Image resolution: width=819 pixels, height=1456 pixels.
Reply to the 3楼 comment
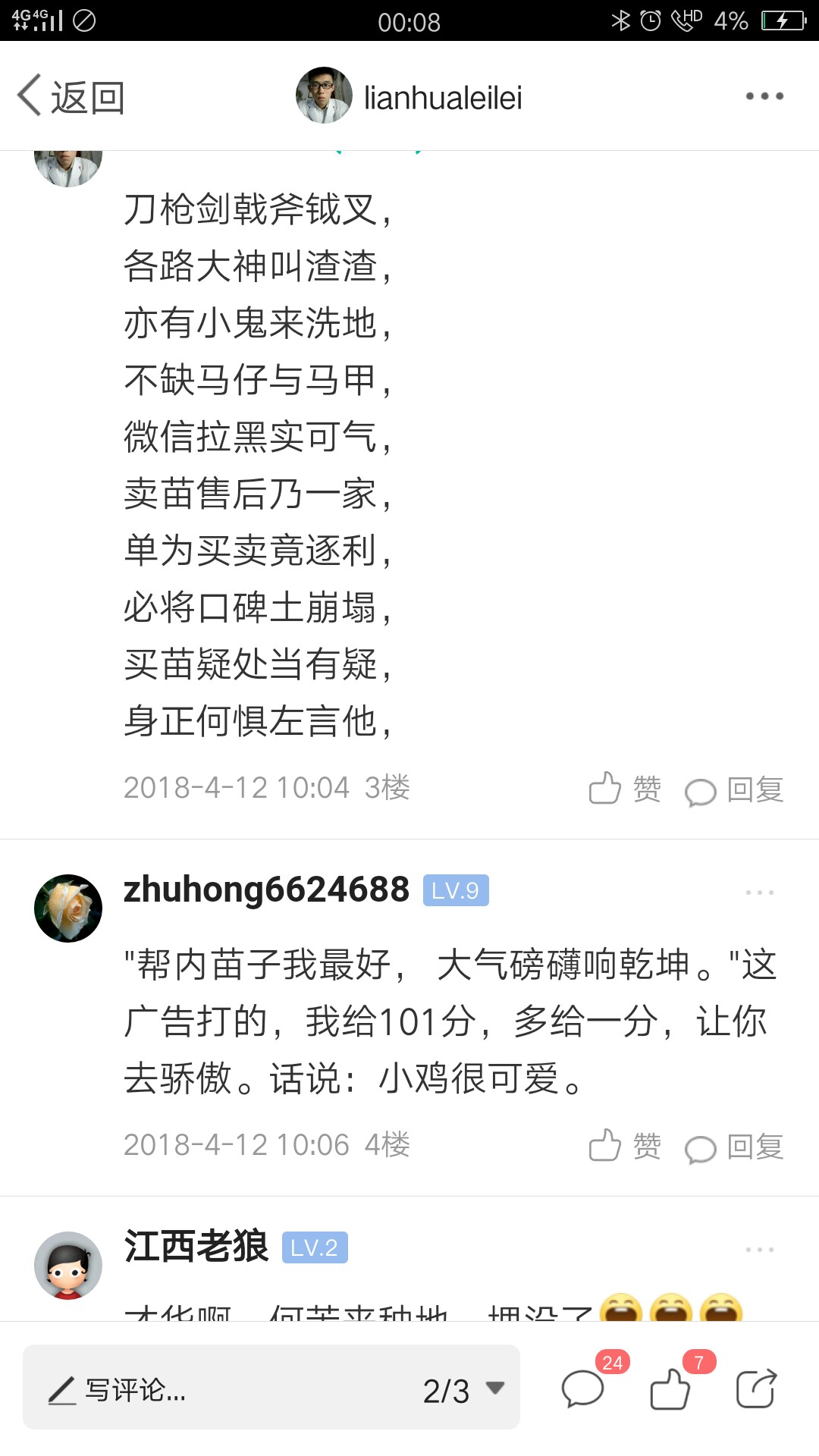734,789
